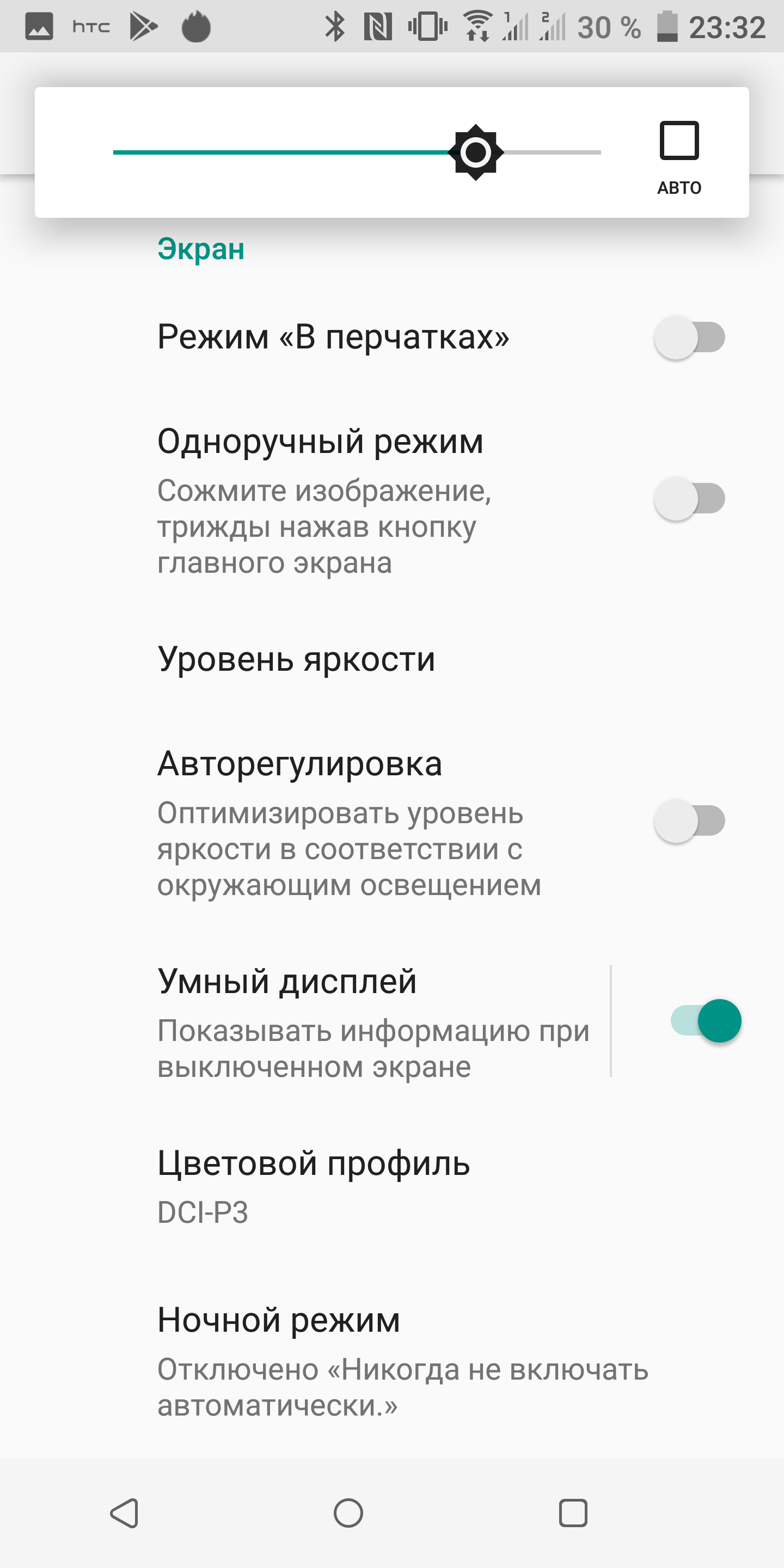The width and height of the screenshot is (784, 1568).
Task: Open Ночной режим settings
Action: coord(402,1361)
